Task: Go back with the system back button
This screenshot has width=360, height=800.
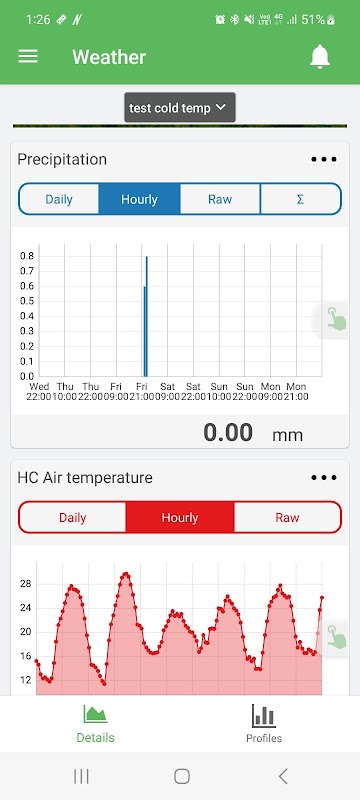Action: point(283,776)
